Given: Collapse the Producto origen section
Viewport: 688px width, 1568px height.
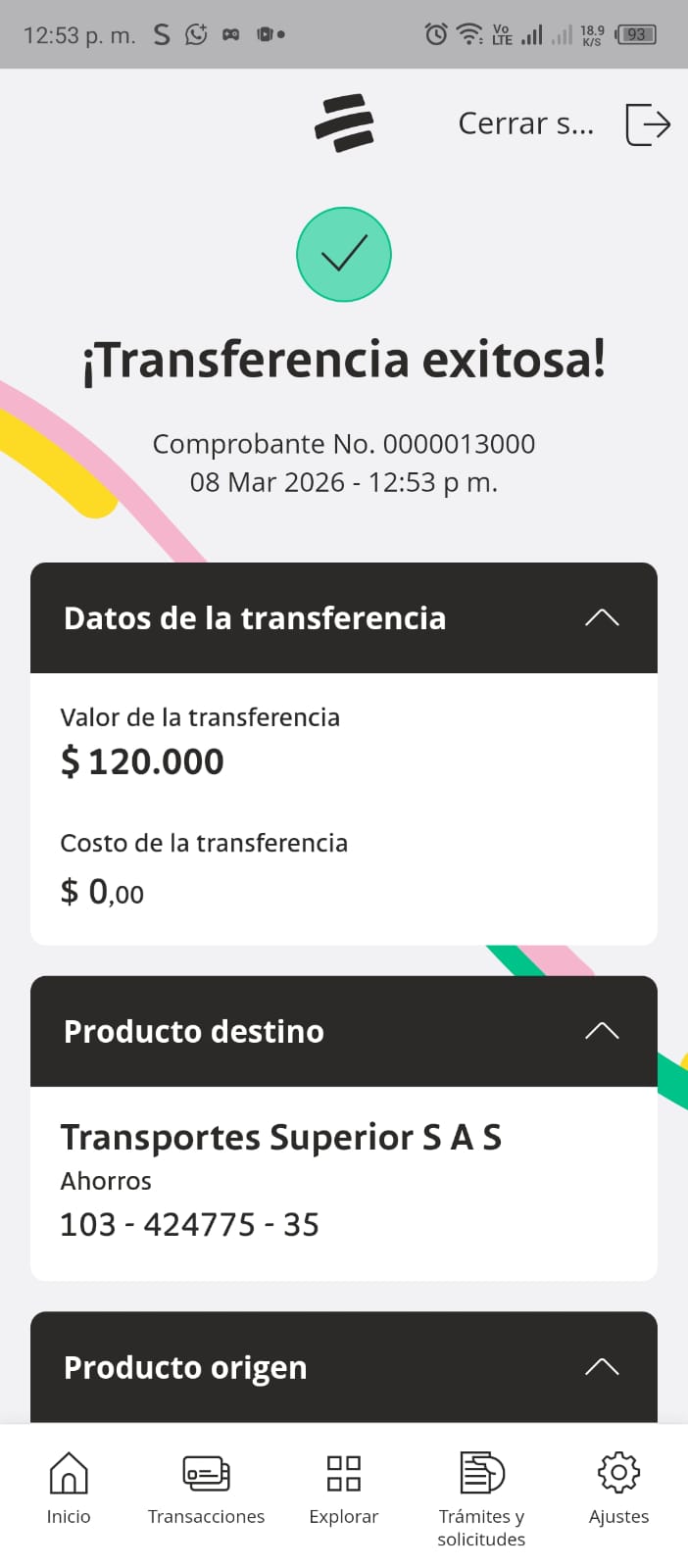Looking at the screenshot, I should coord(602,1367).
